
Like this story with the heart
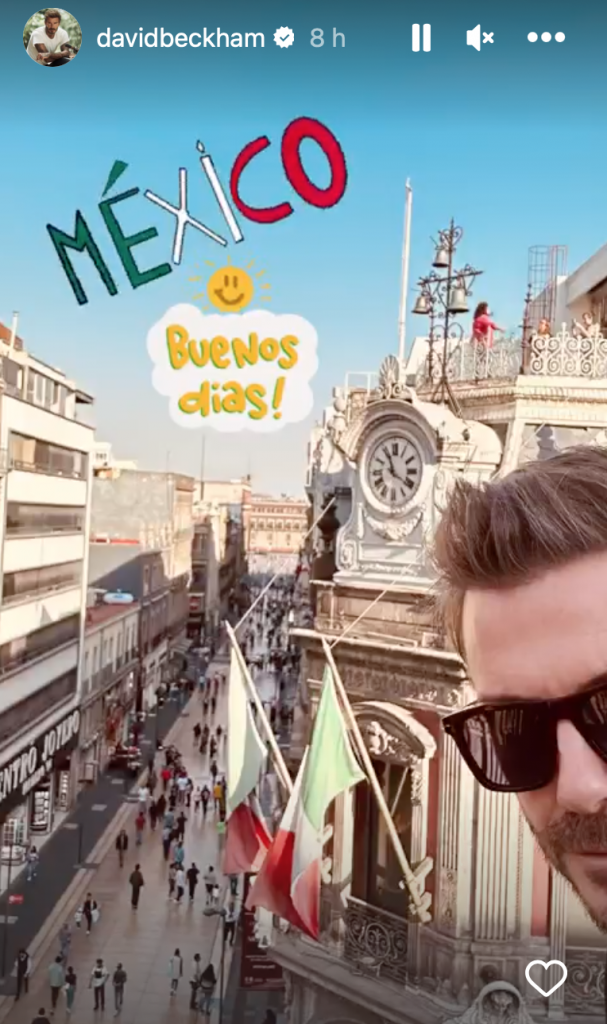tap(546, 977)
